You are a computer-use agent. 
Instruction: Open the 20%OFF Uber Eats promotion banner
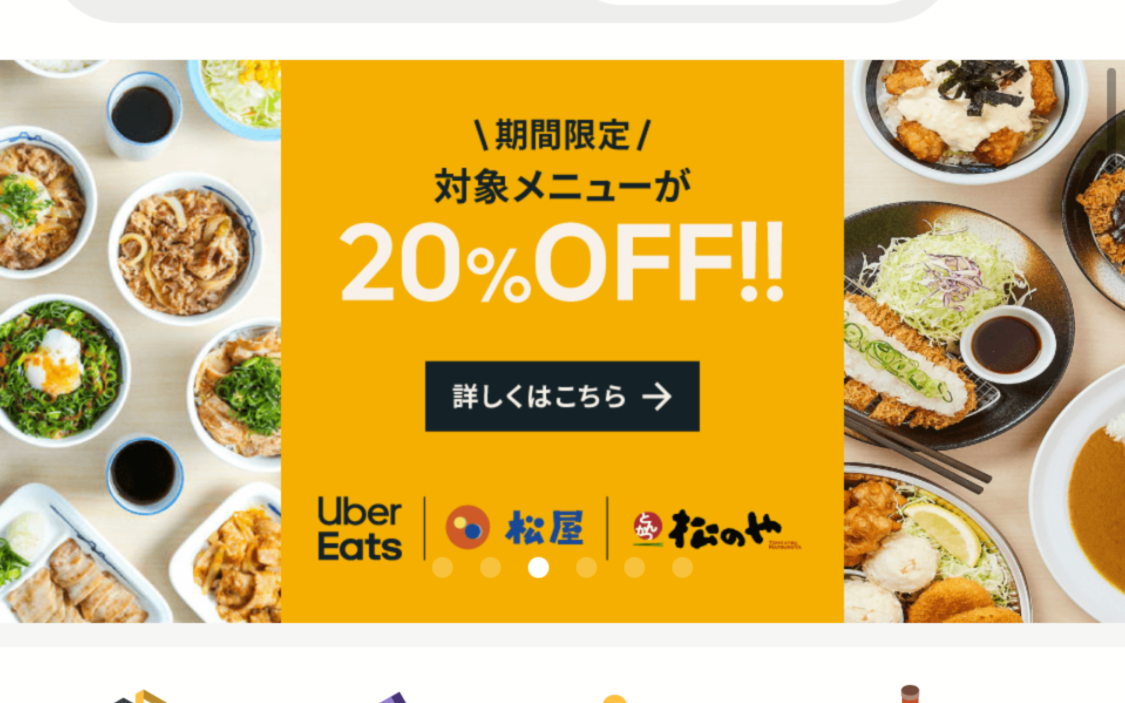[x=562, y=396]
